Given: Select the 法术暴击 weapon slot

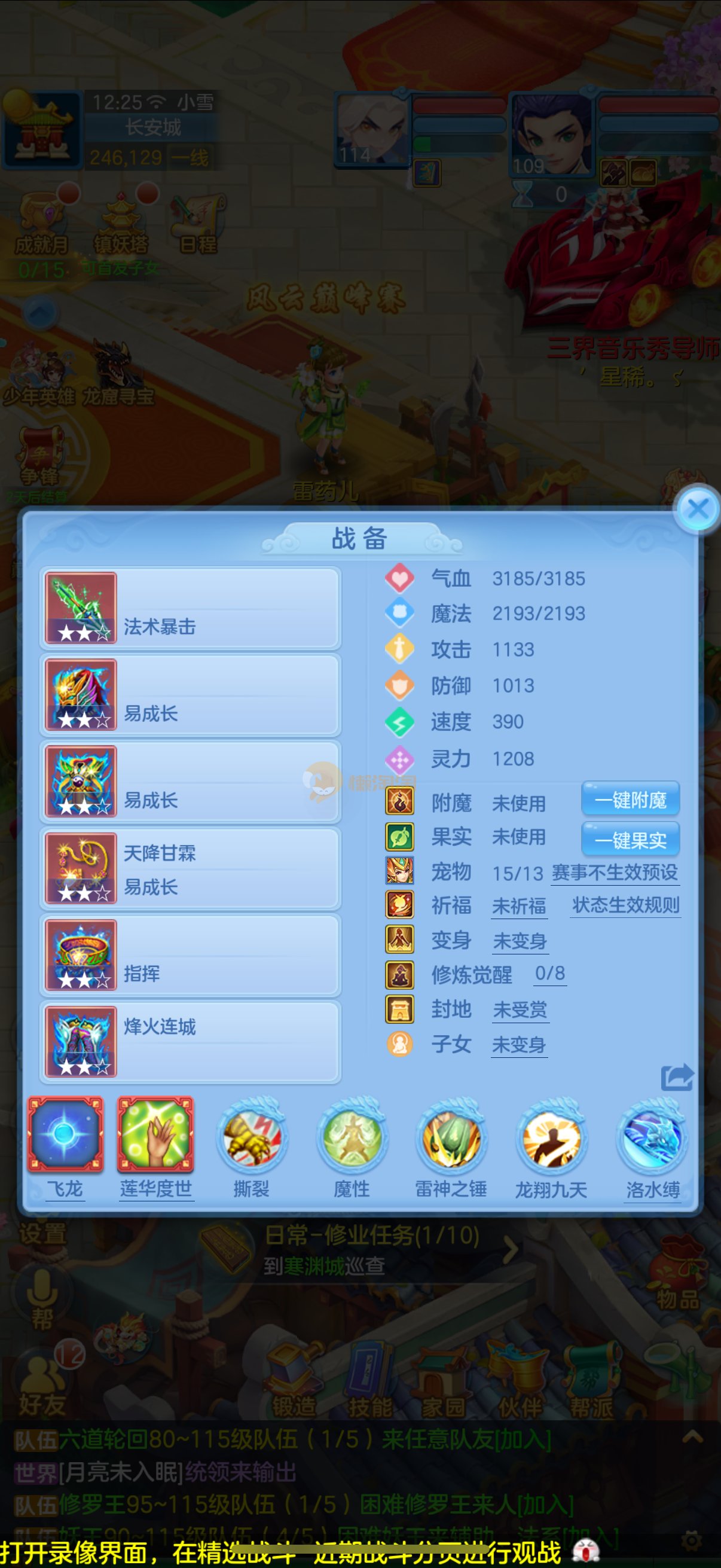Looking at the screenshot, I should [191, 608].
